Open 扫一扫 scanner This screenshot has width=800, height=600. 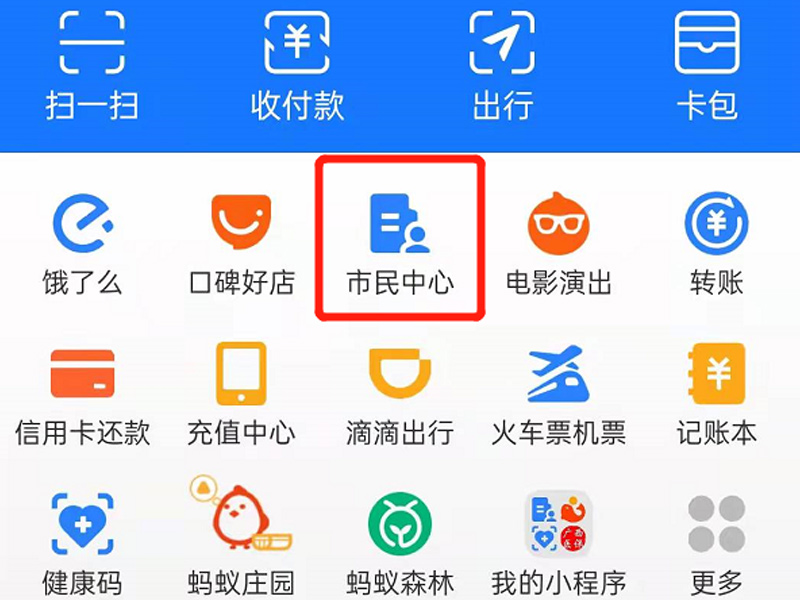click(x=91, y=45)
